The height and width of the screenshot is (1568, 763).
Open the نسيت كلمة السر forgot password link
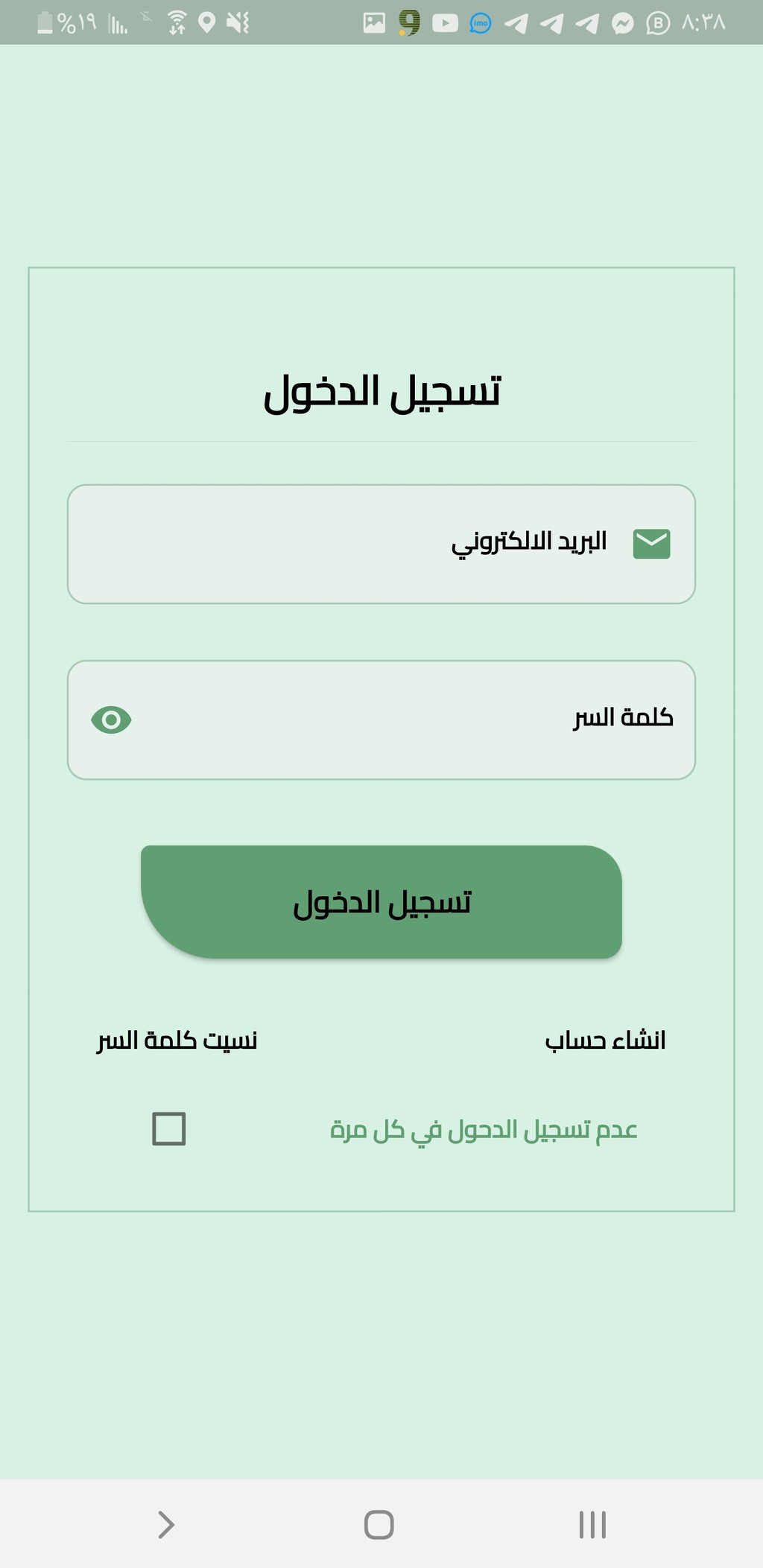tap(177, 1040)
